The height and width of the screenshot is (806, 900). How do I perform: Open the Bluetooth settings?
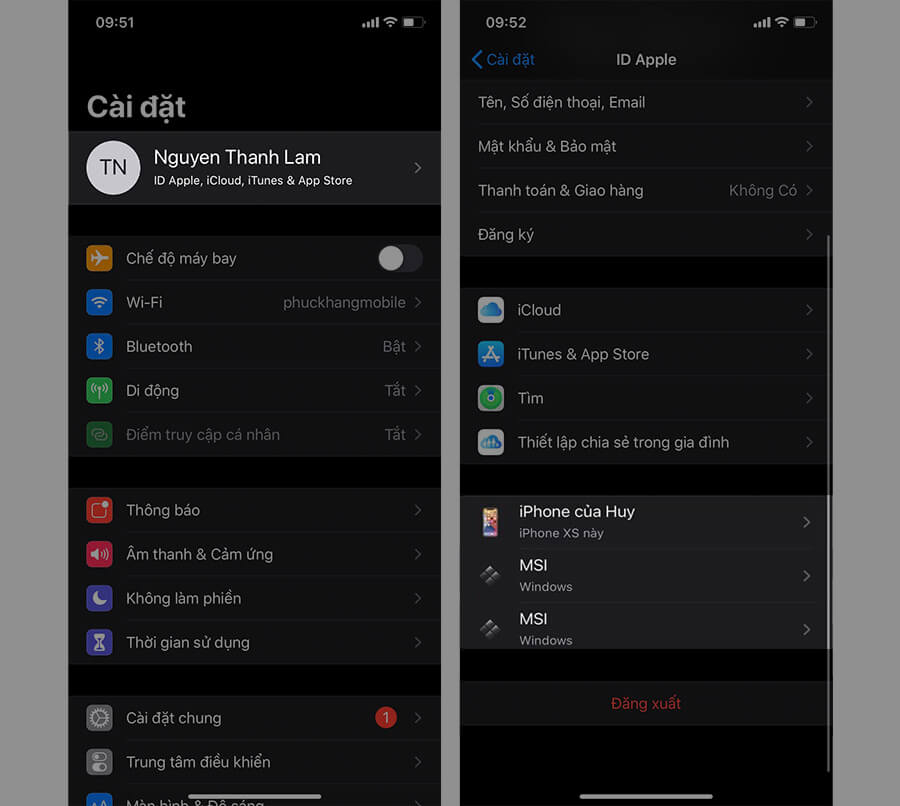[254, 346]
